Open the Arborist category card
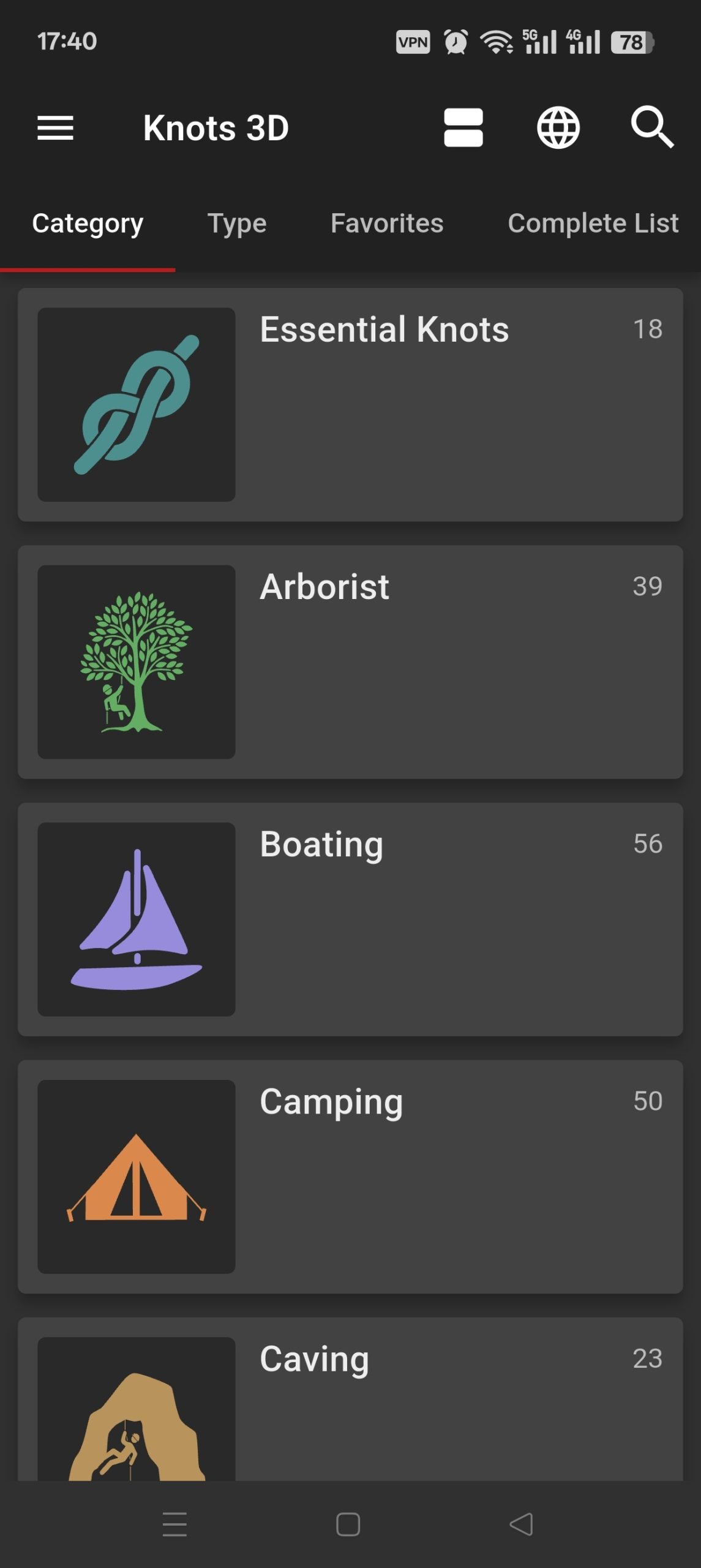Image resolution: width=701 pixels, height=1568 pixels. tap(350, 662)
